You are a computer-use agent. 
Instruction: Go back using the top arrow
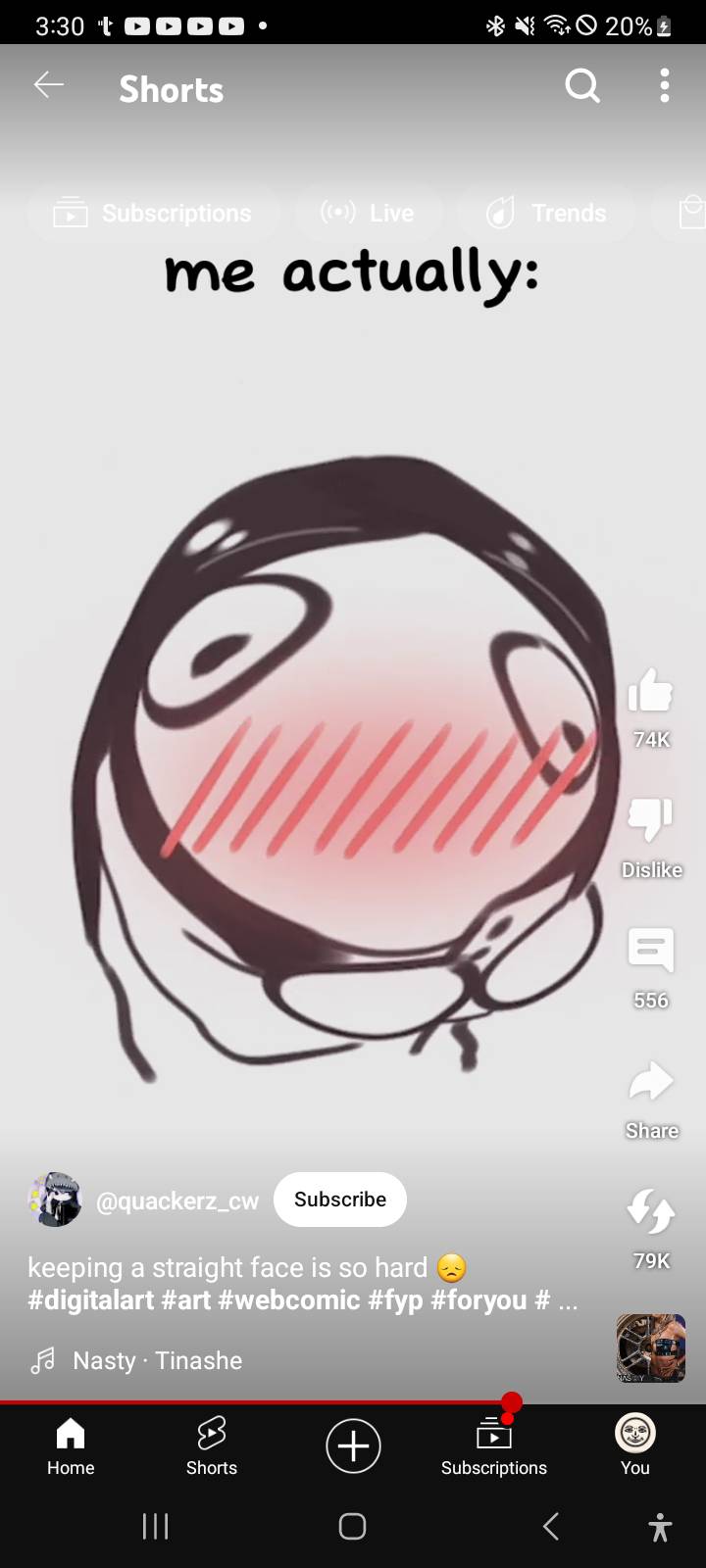(x=49, y=86)
